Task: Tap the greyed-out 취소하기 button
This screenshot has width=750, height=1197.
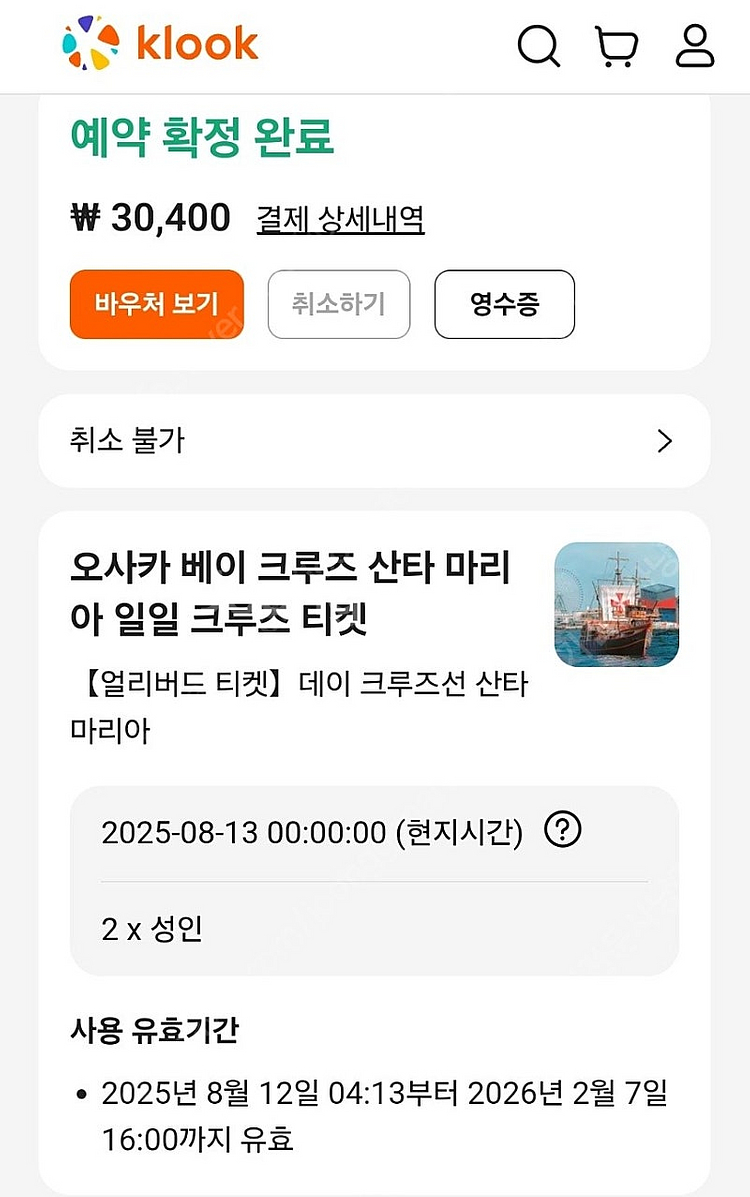Action: (x=339, y=304)
